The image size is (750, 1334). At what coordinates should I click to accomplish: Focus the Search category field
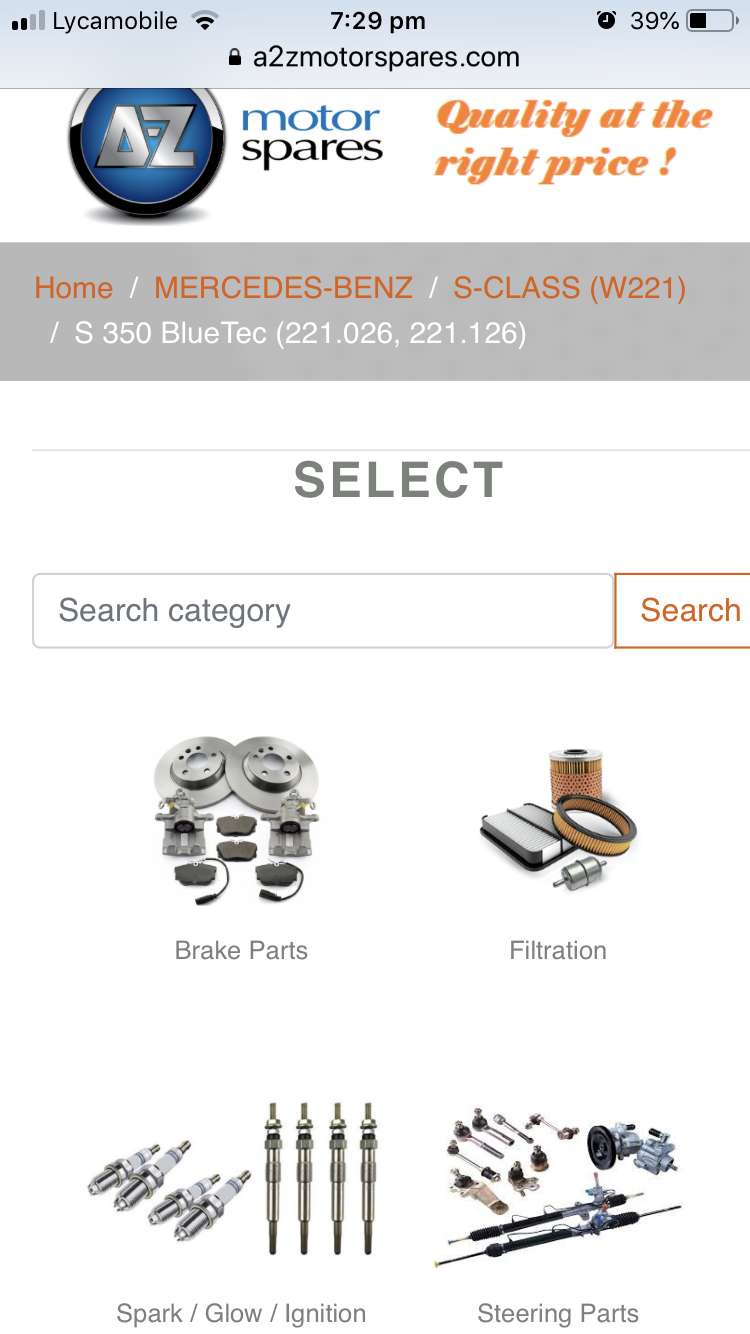323,611
